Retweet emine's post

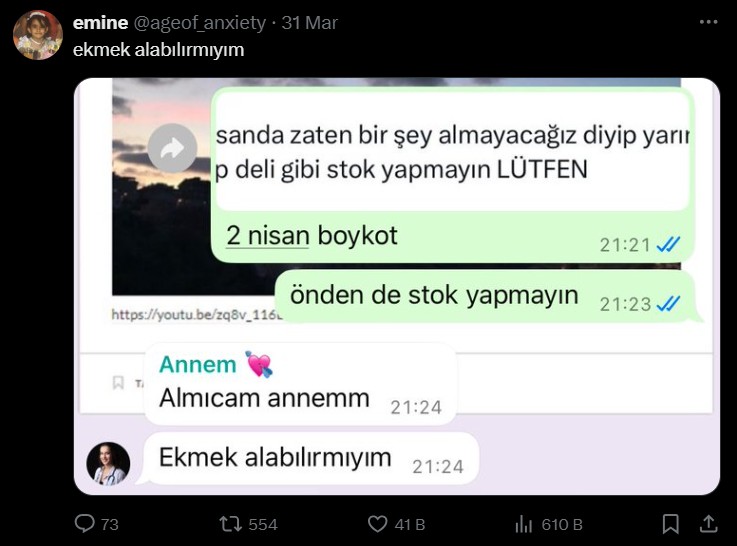[230, 524]
